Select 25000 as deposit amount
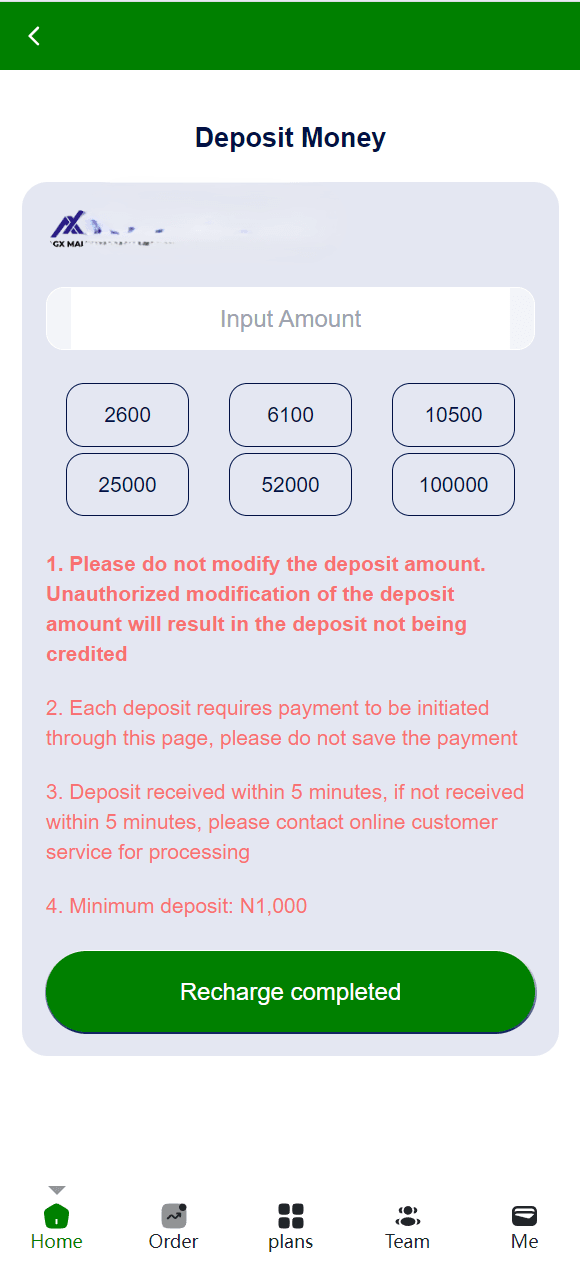 point(127,485)
